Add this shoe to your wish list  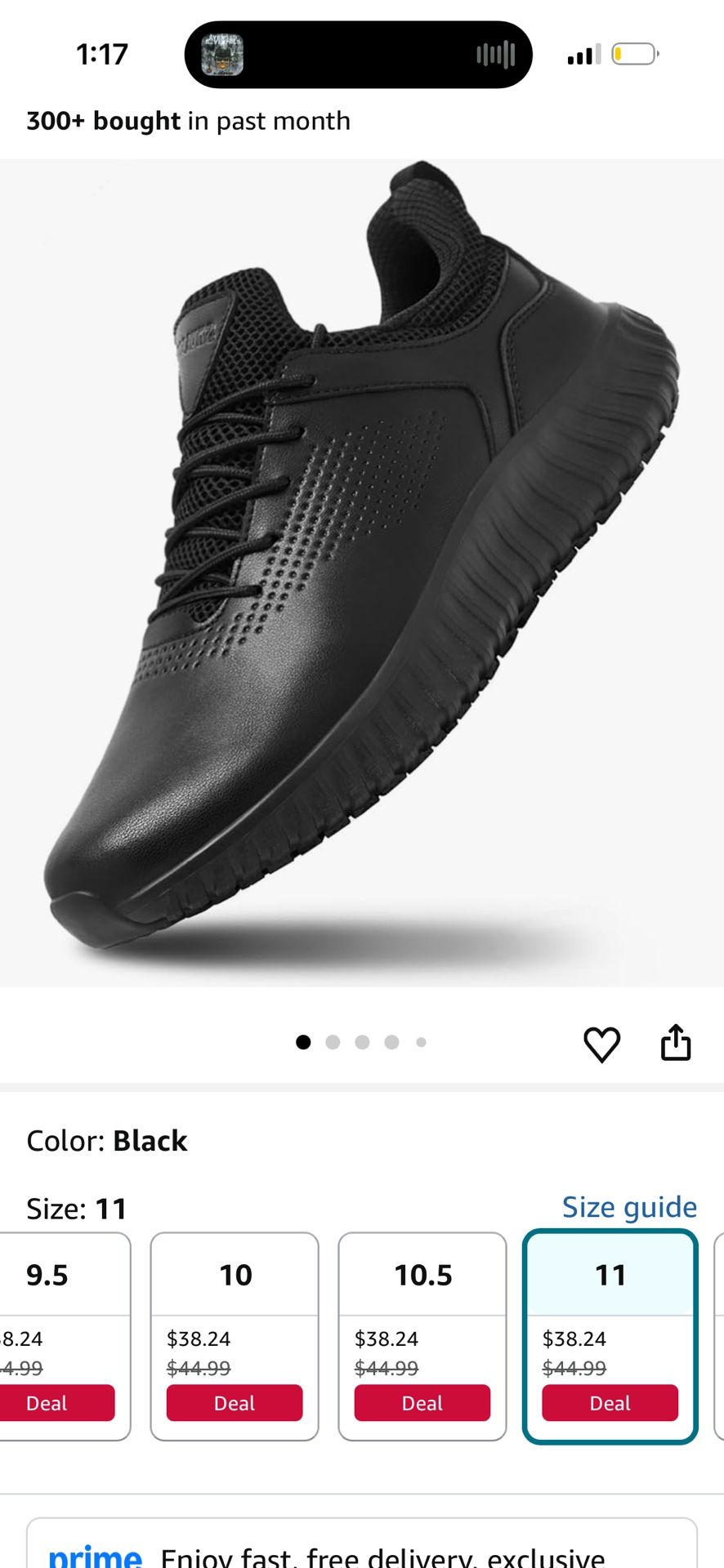pos(601,1044)
